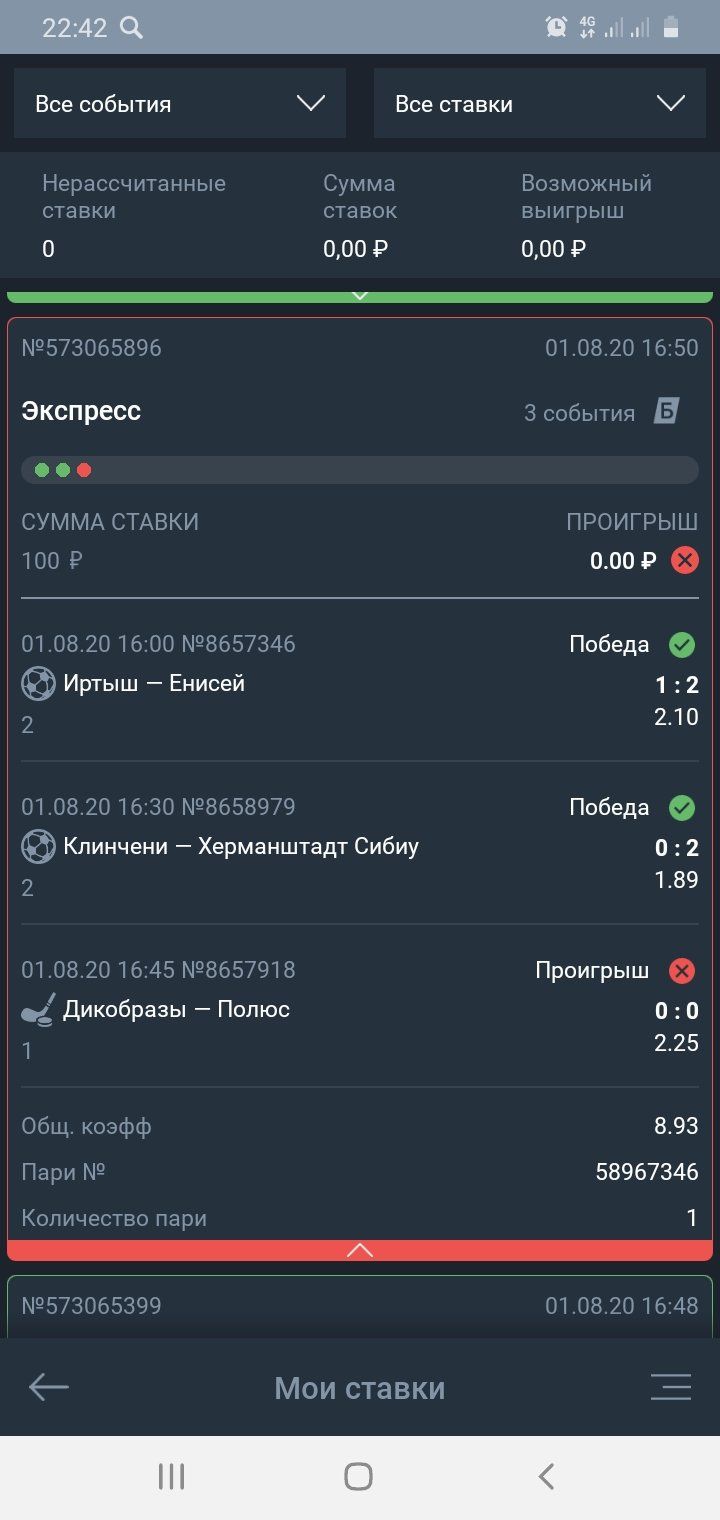
Task: Open the system recent apps view
Action: point(172,1476)
